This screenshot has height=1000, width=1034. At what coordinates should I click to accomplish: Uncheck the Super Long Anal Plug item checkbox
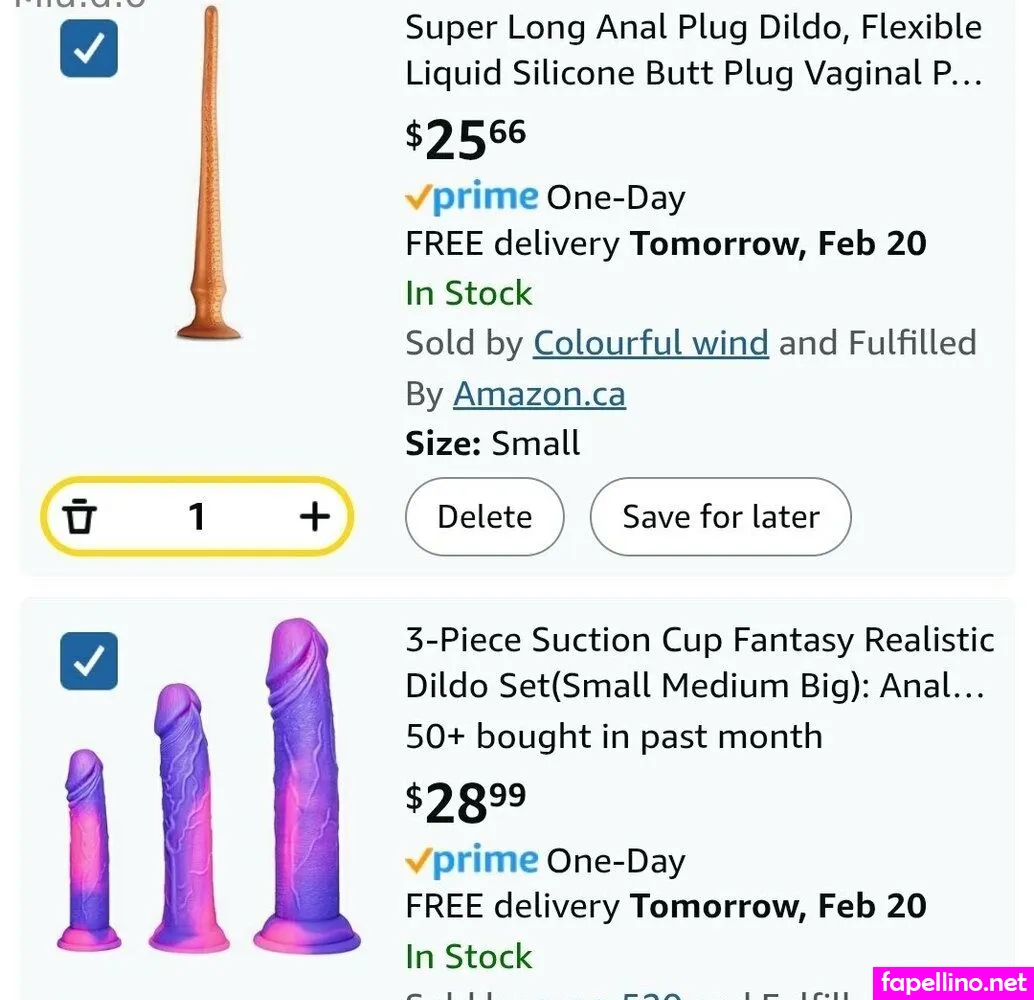pyautogui.click(x=89, y=49)
